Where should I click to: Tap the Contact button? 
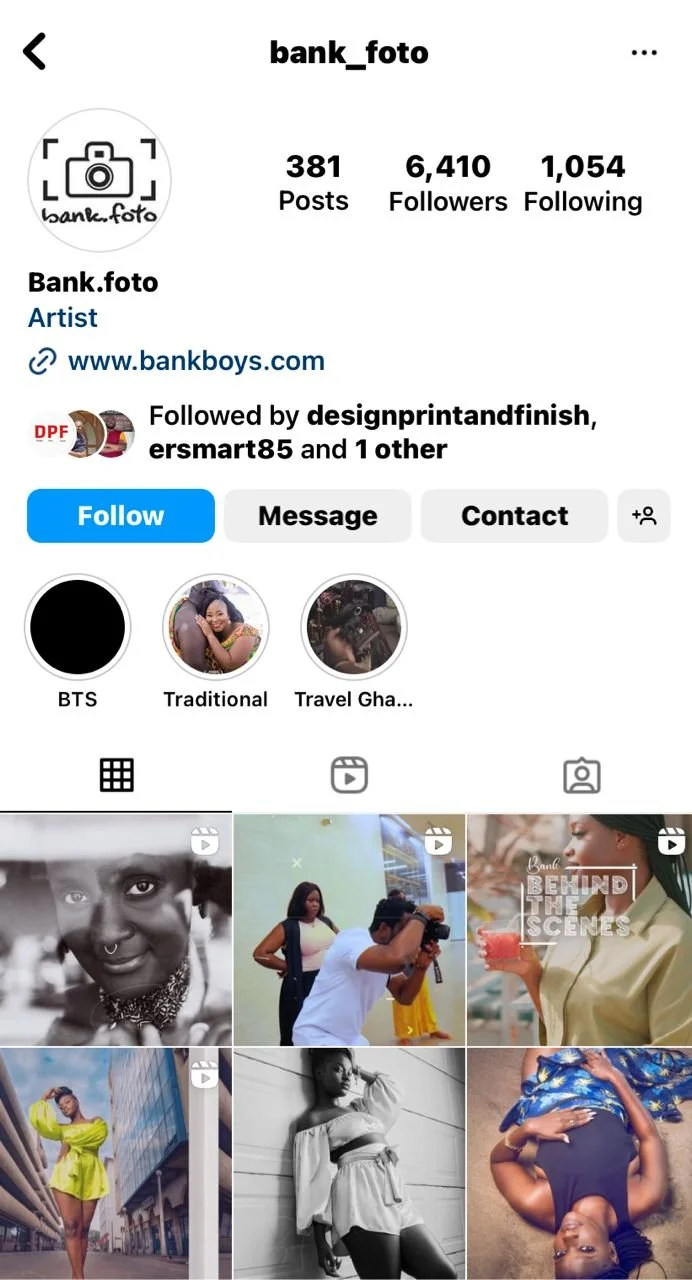click(514, 516)
